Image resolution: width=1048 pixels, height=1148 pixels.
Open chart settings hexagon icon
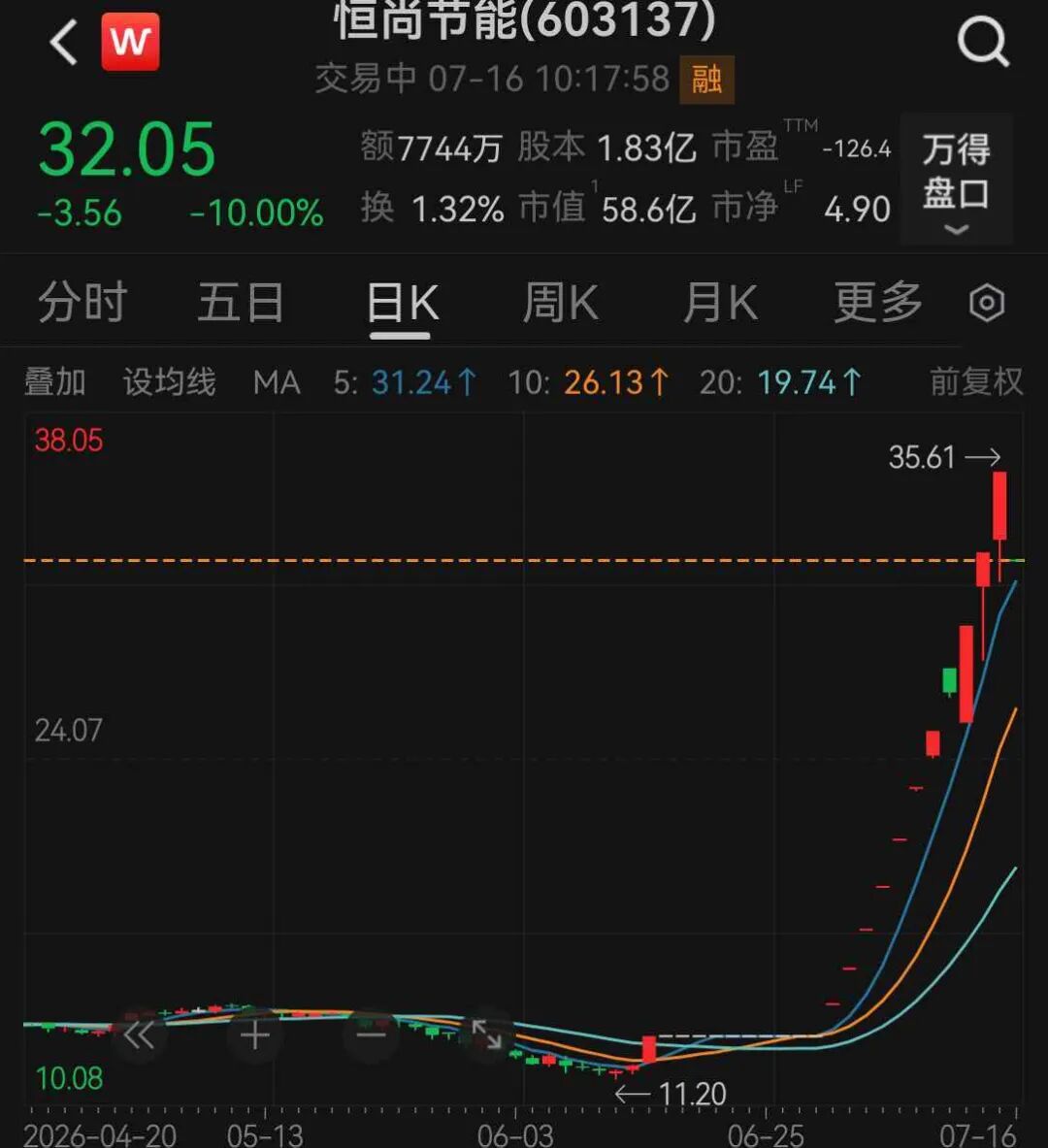(987, 303)
